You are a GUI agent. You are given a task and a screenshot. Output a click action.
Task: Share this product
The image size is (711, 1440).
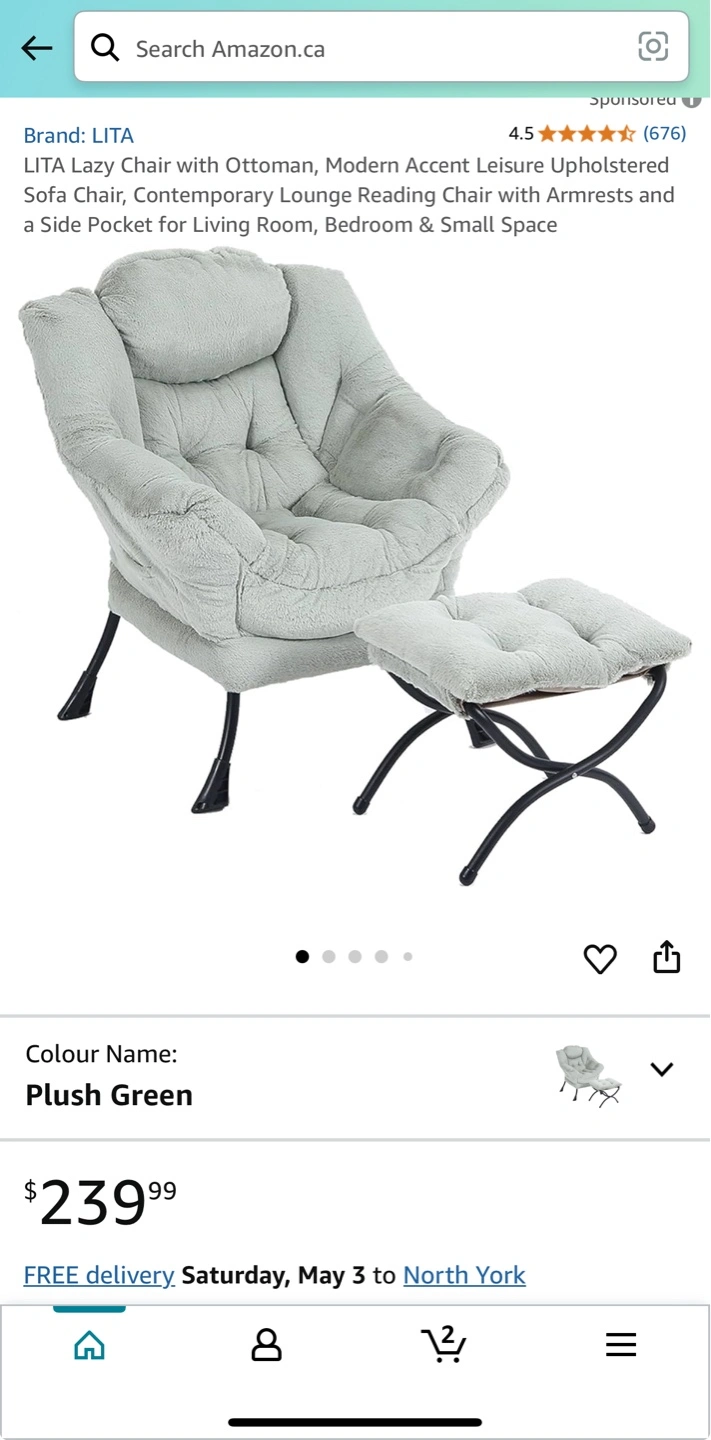click(667, 957)
